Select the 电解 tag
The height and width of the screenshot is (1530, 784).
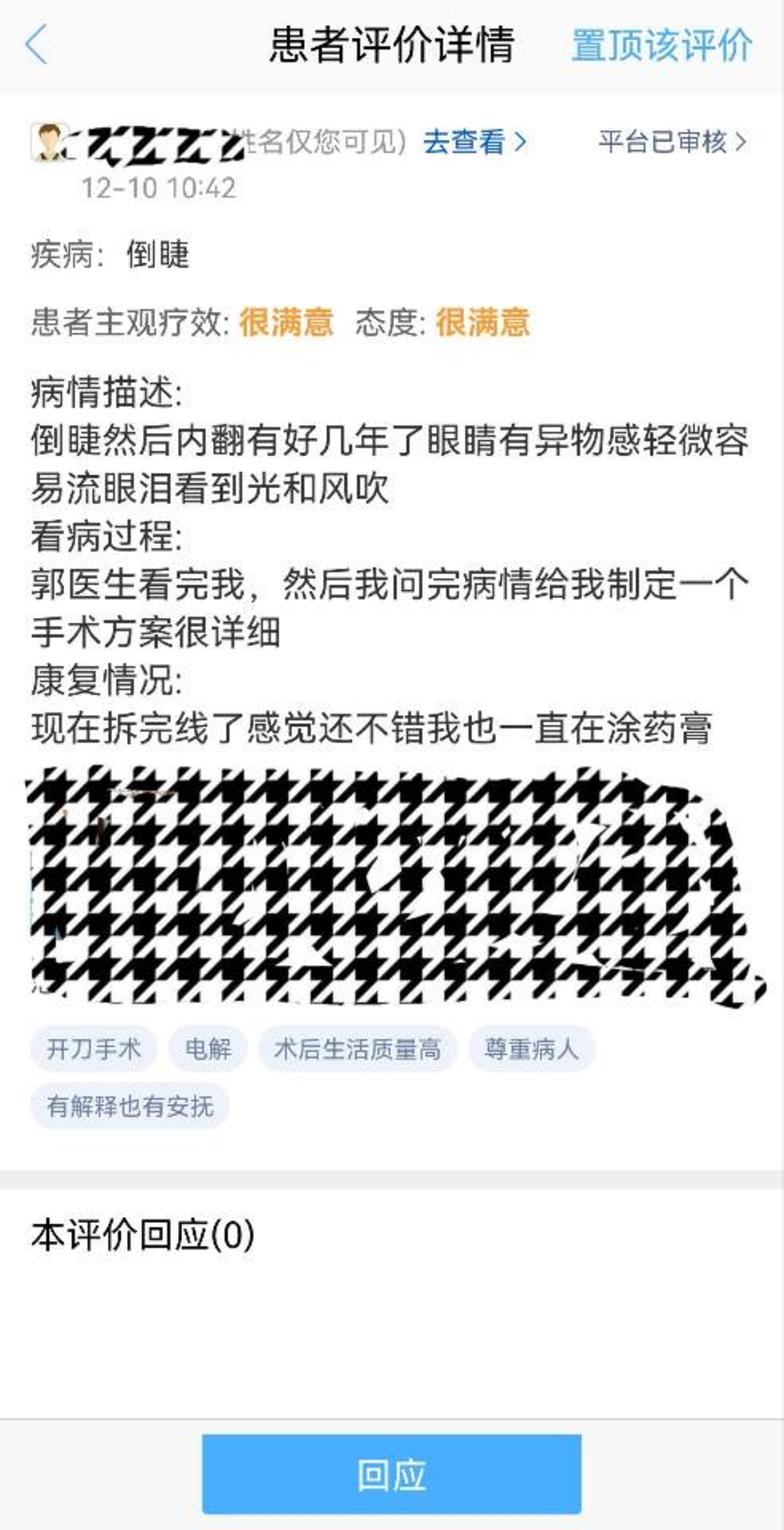(x=208, y=1049)
